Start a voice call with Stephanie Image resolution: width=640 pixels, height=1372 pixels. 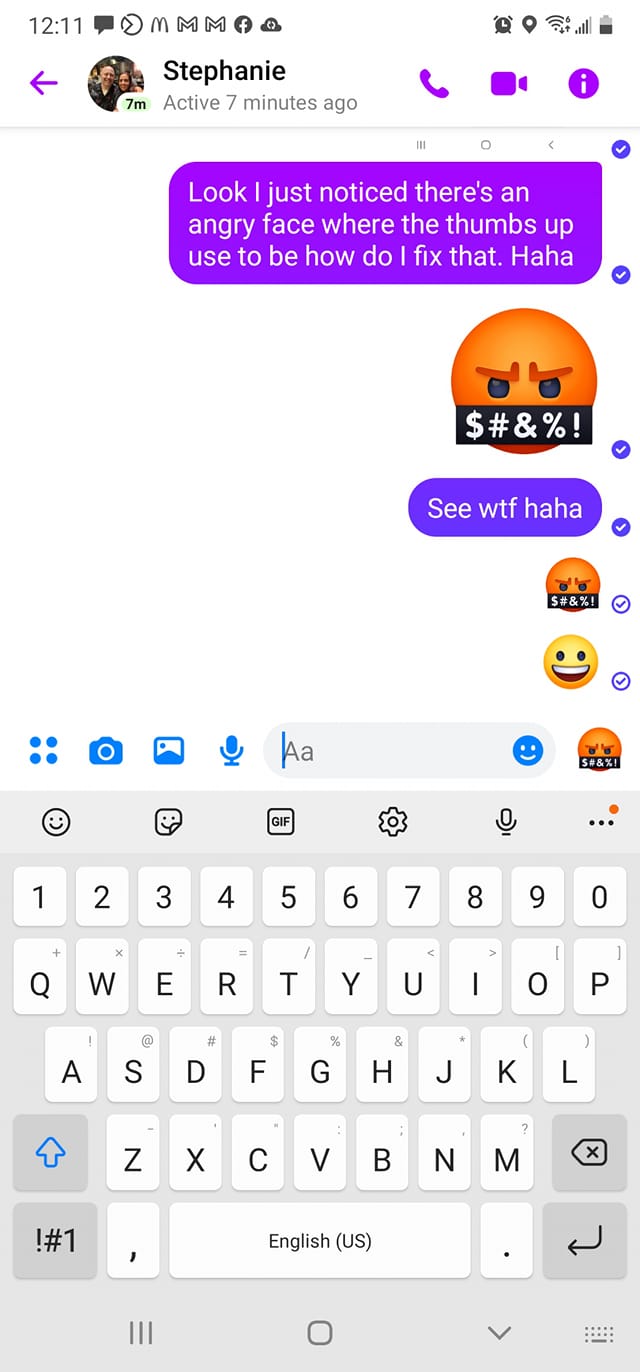click(434, 83)
